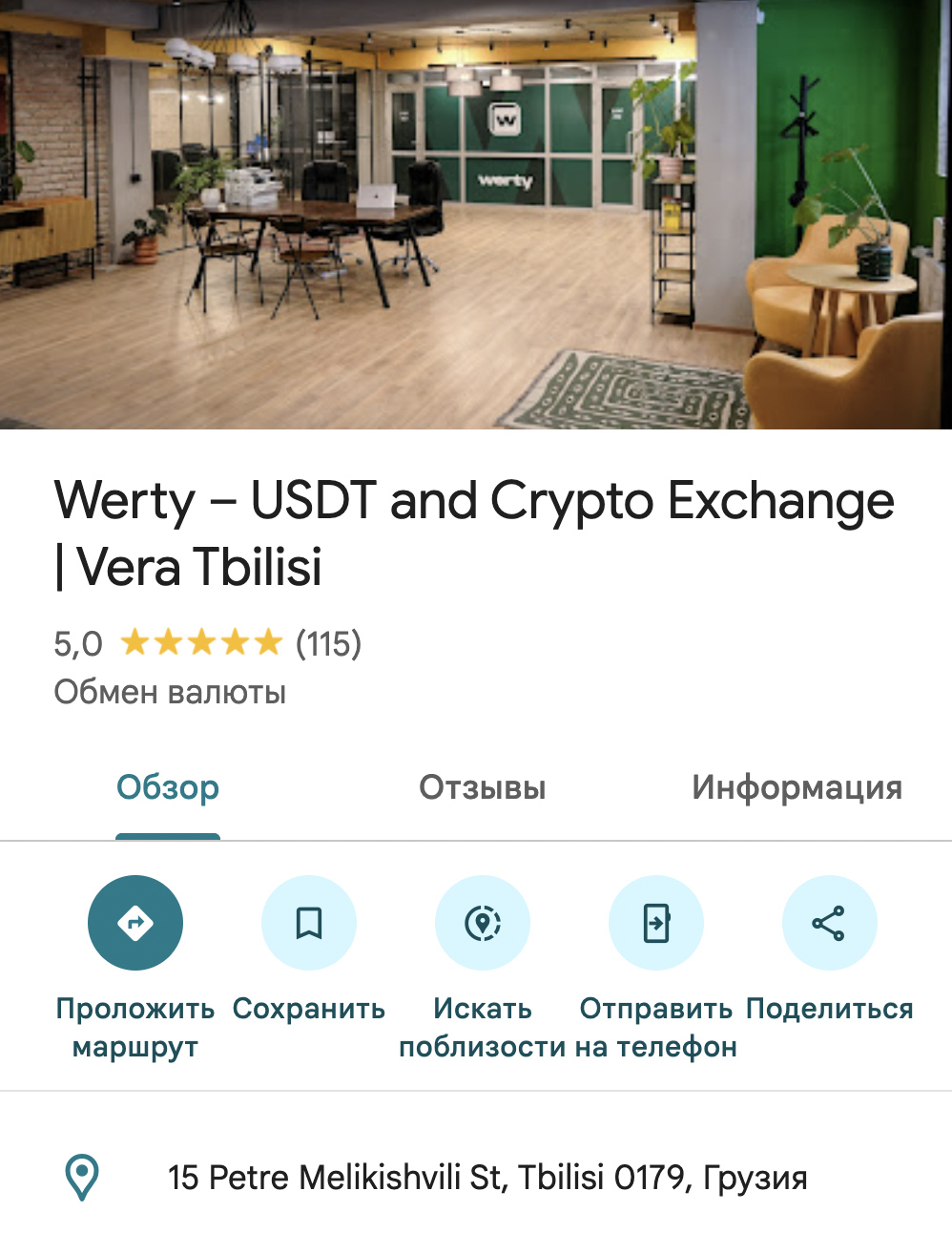Tap Проложить маршрут directions button
This screenshot has height=1233, width=952.
pyautogui.click(x=135, y=923)
